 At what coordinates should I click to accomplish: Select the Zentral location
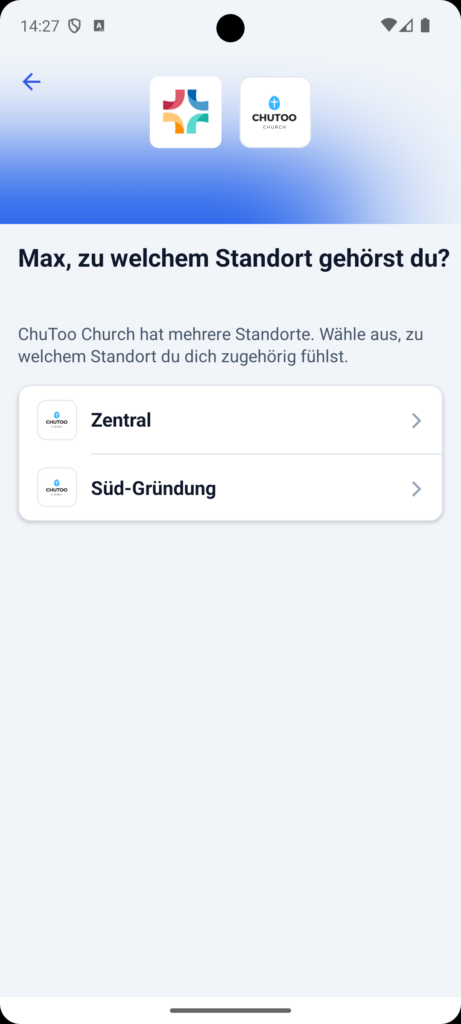pos(230,420)
